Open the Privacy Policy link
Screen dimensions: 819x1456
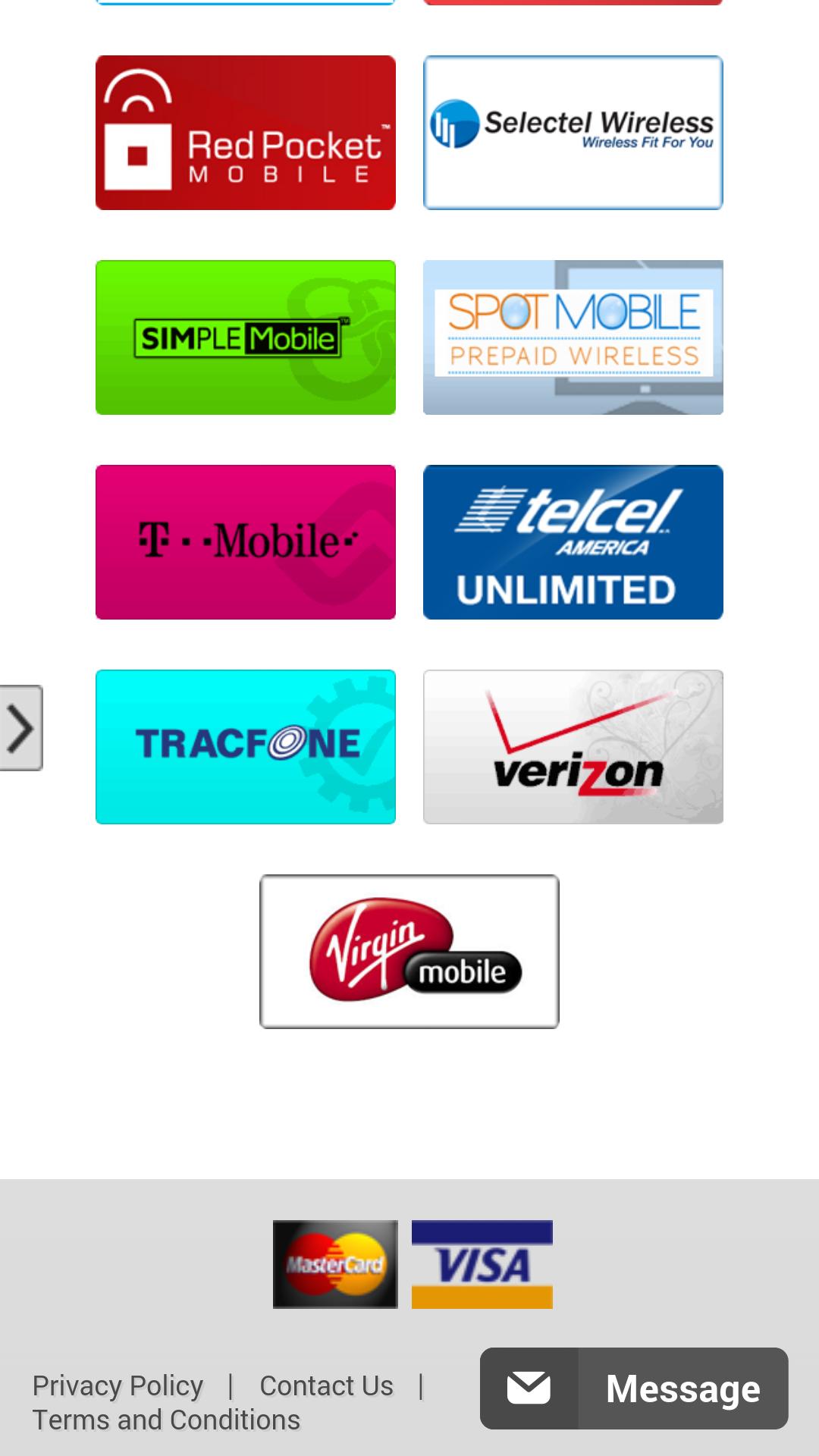pos(118,1385)
